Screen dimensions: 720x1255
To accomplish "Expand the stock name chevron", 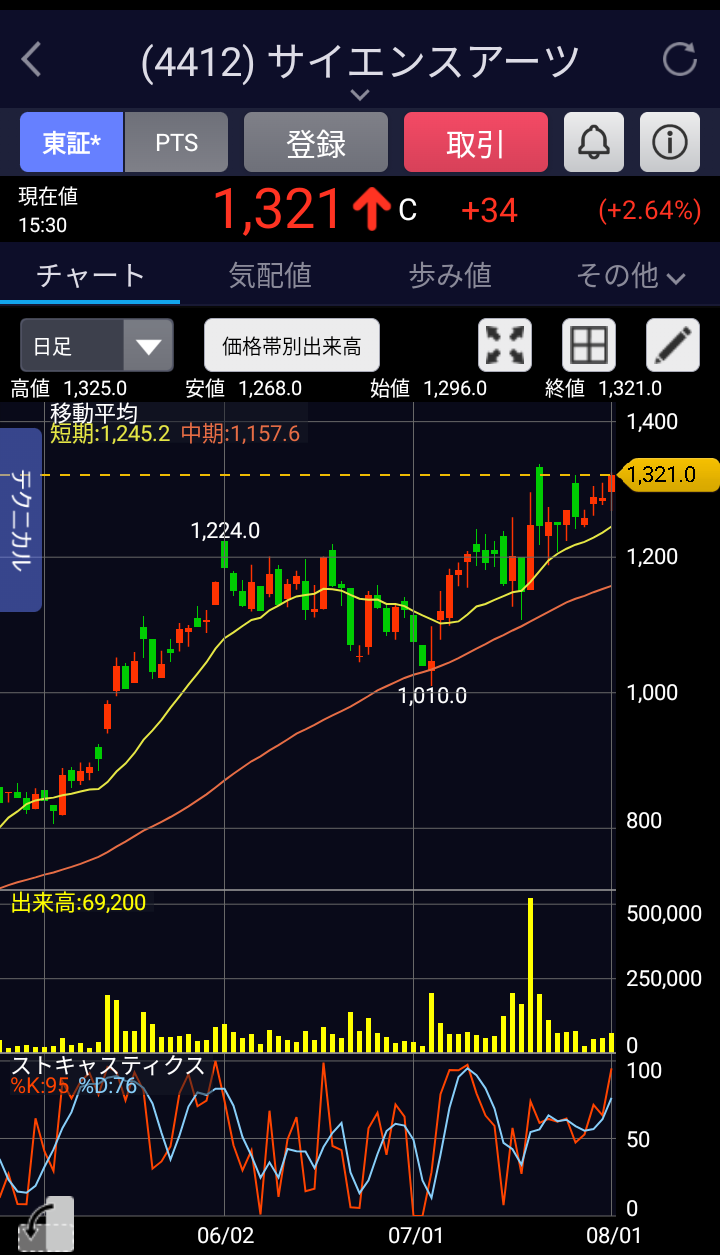I will coord(360,95).
